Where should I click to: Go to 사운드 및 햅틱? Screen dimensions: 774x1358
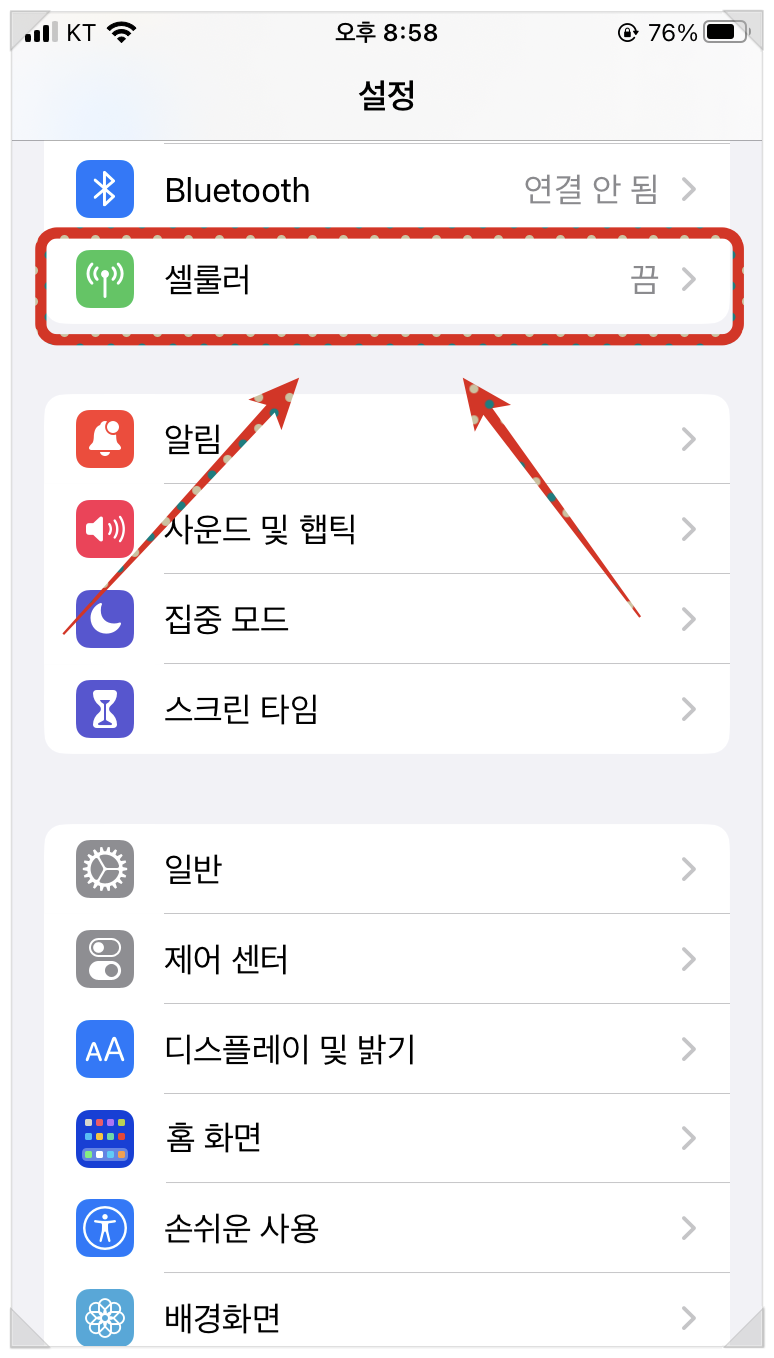[387, 529]
